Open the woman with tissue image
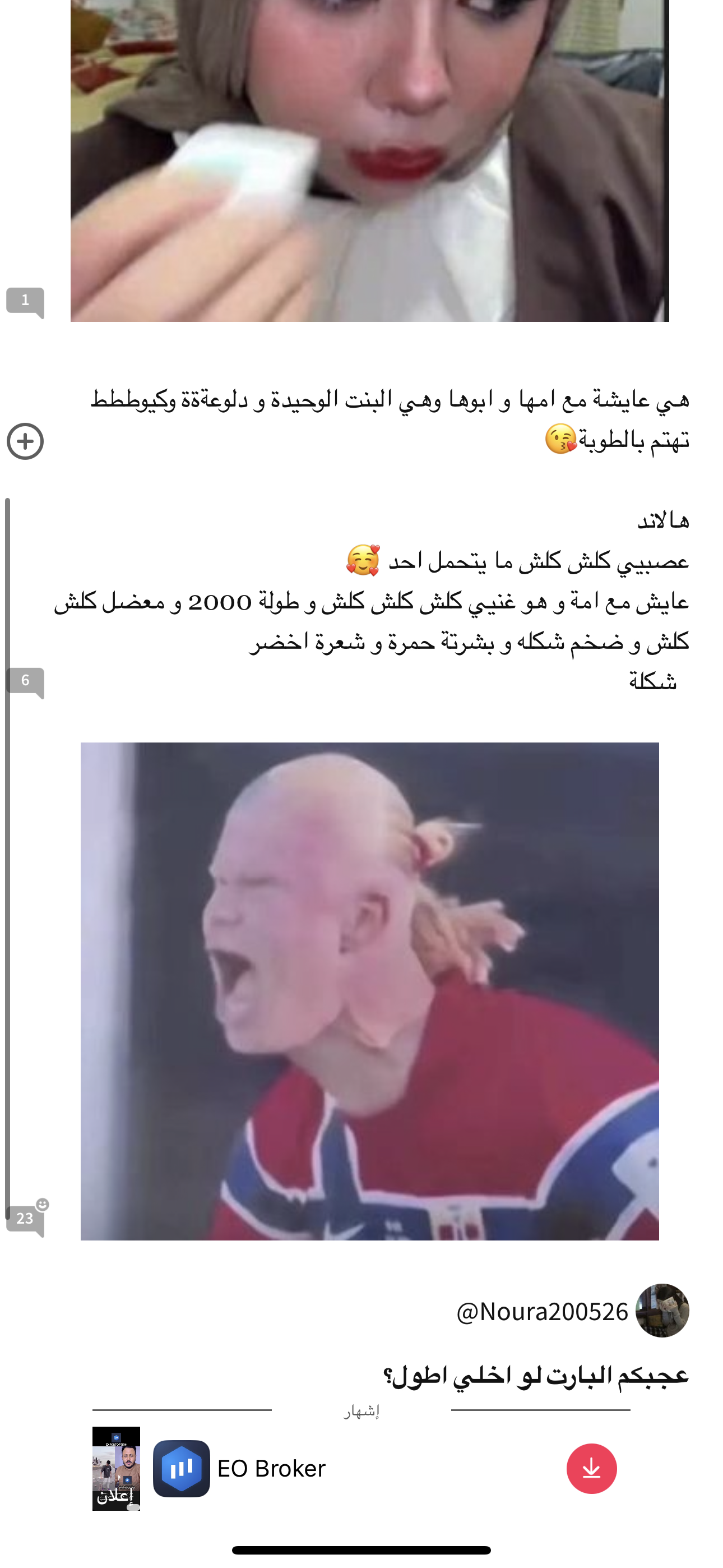 click(x=369, y=161)
